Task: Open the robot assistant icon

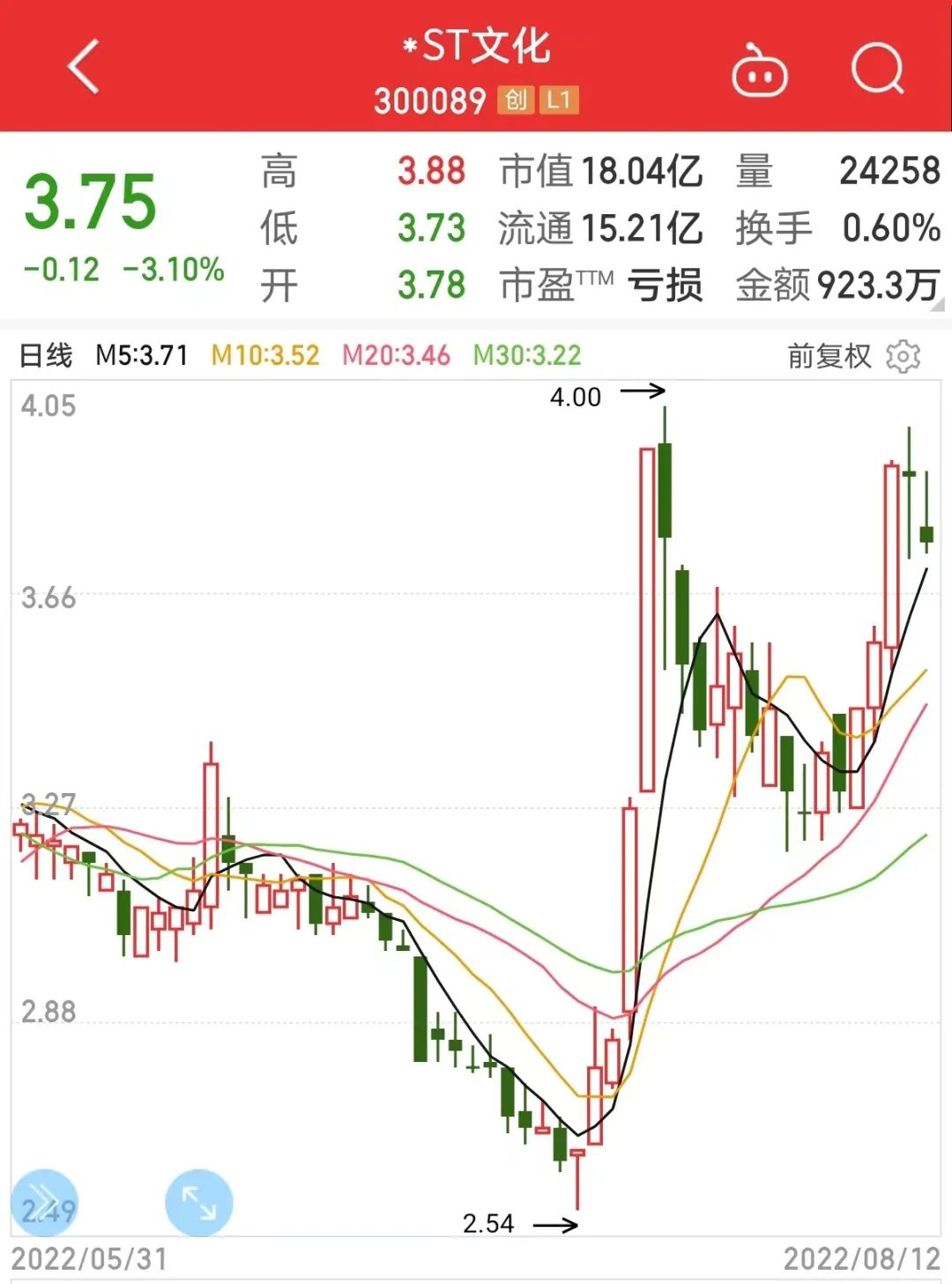Action: point(759,71)
